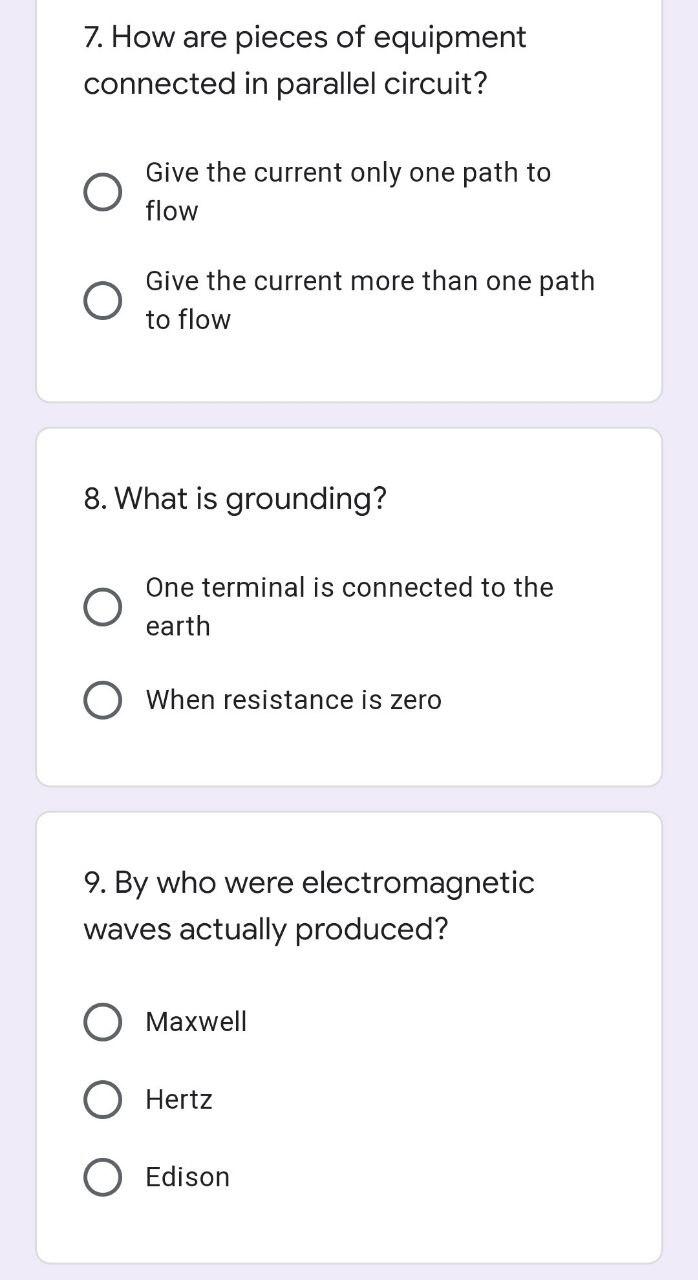Select 'One terminal is connected to the earth'
The width and height of the screenshot is (698, 1280).
point(103,606)
